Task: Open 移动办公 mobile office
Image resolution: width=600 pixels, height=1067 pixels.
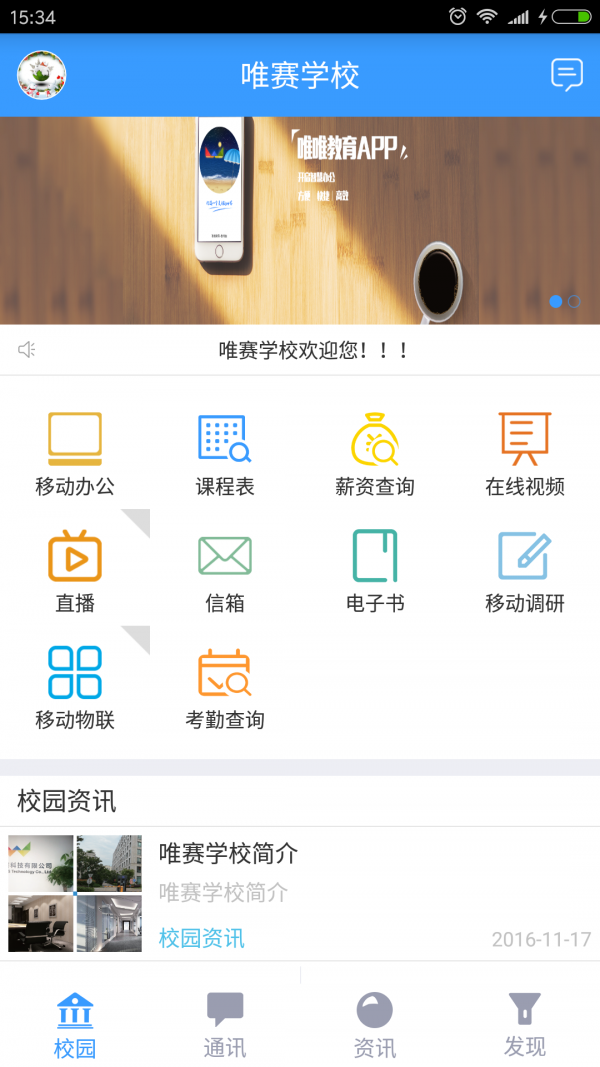Action: [75, 454]
